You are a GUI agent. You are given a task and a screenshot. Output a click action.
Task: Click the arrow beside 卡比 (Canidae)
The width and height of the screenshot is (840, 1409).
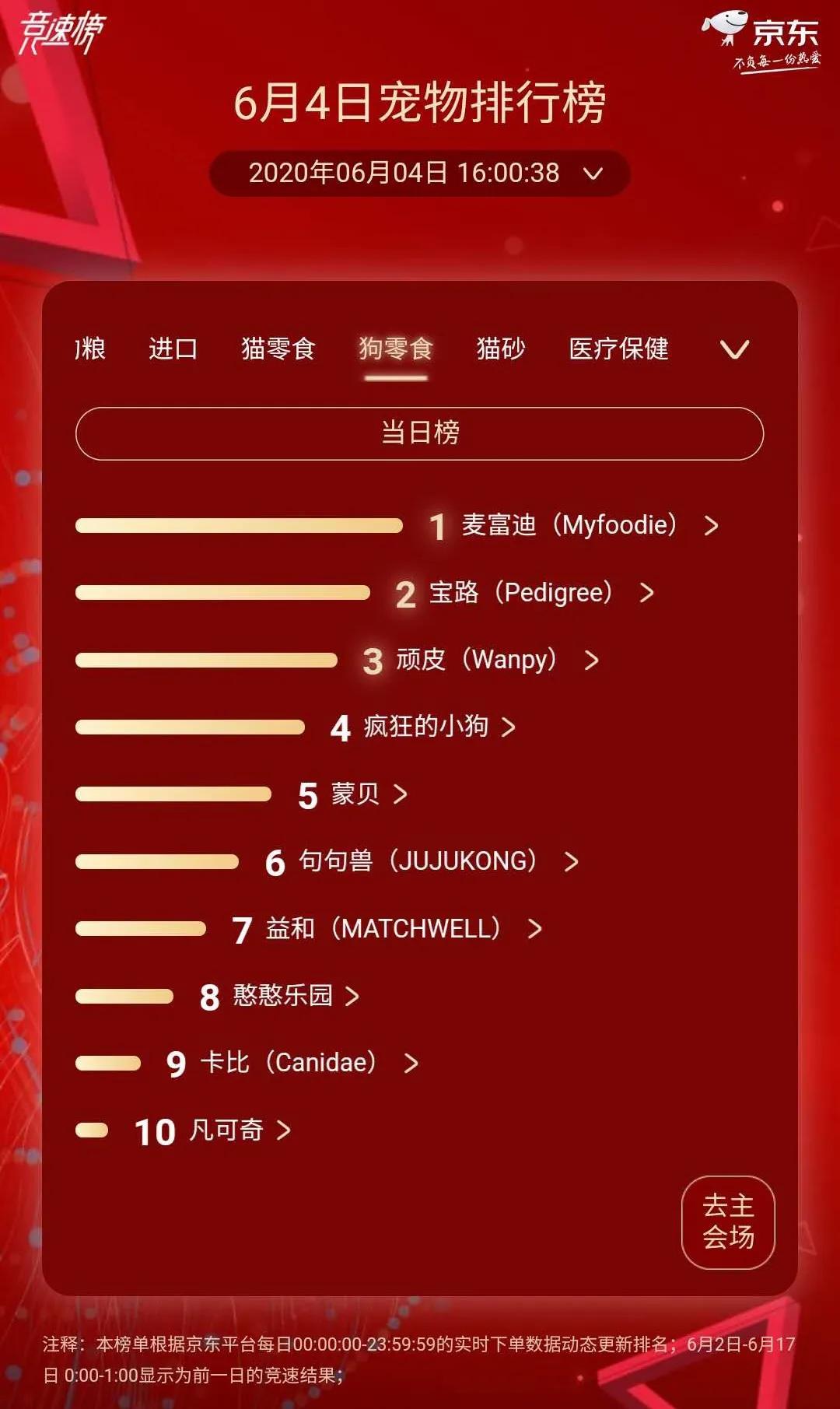(411, 1061)
